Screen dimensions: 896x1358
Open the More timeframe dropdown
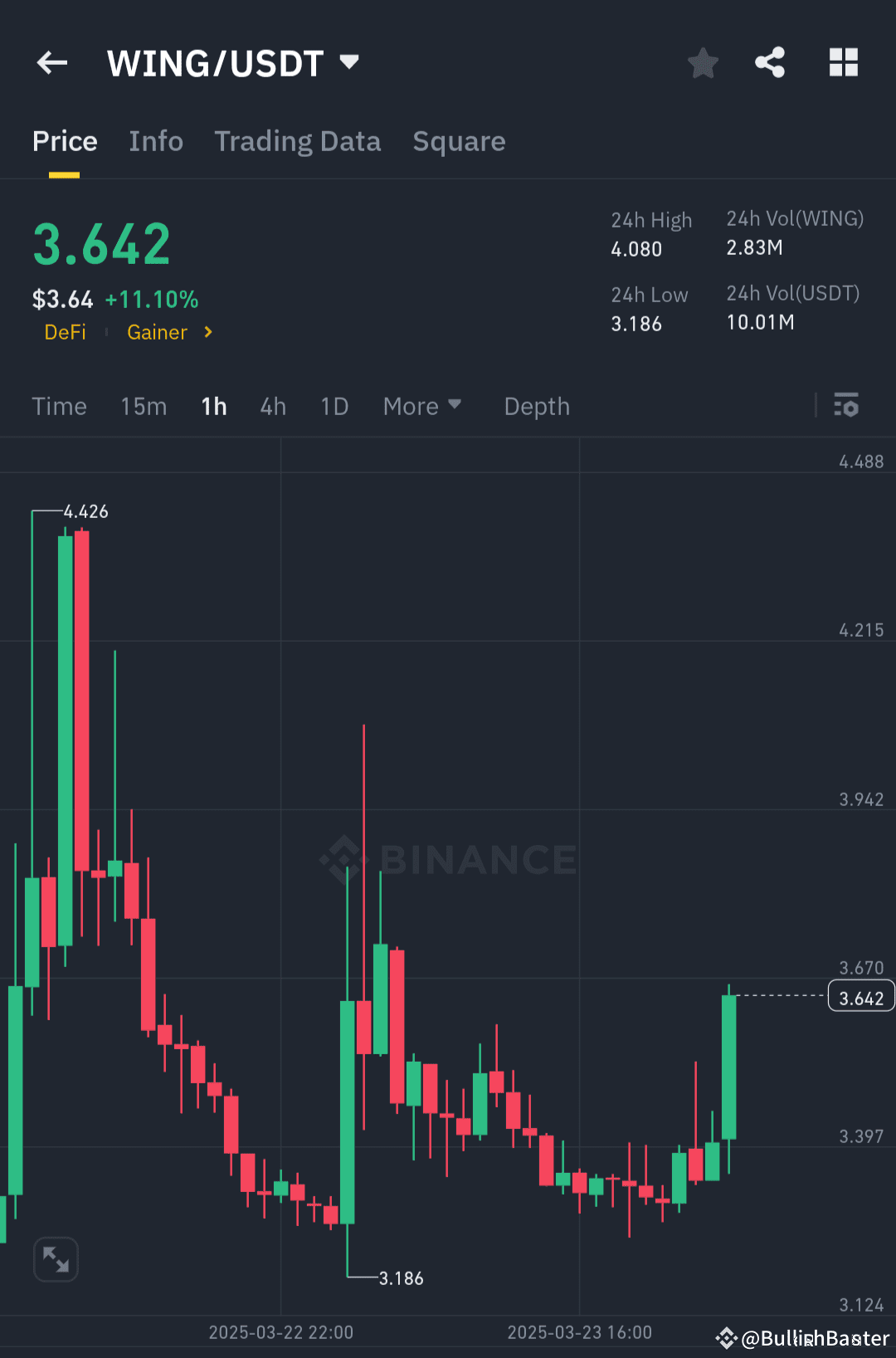pos(422,406)
